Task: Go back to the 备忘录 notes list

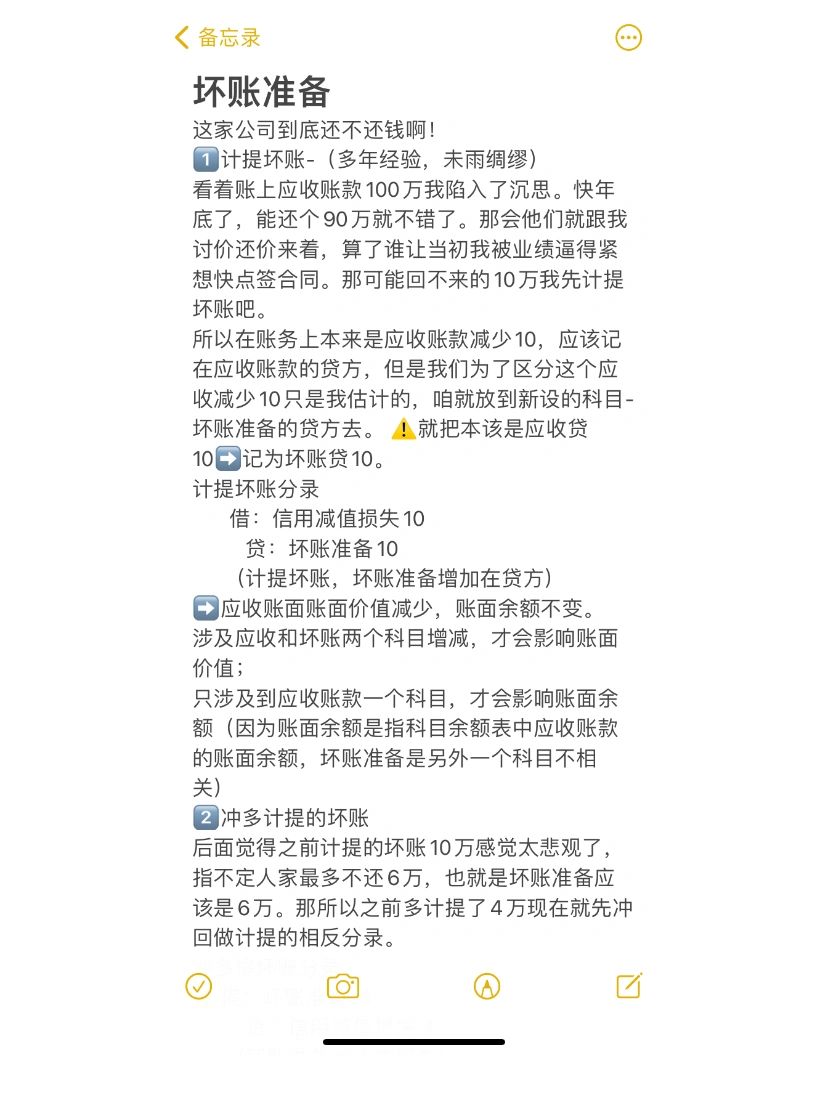Action: tap(217, 38)
